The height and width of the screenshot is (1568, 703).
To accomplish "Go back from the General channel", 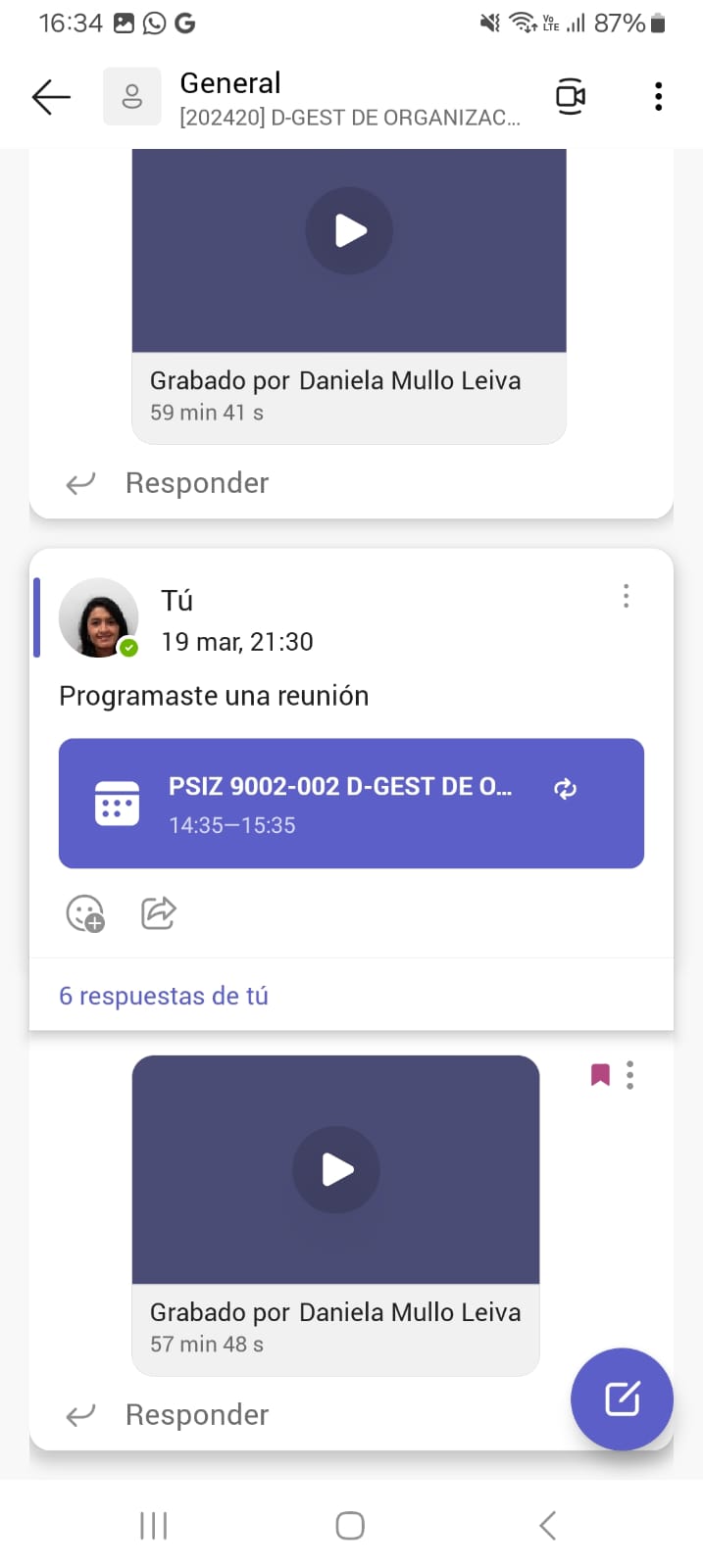I will click(x=51, y=97).
